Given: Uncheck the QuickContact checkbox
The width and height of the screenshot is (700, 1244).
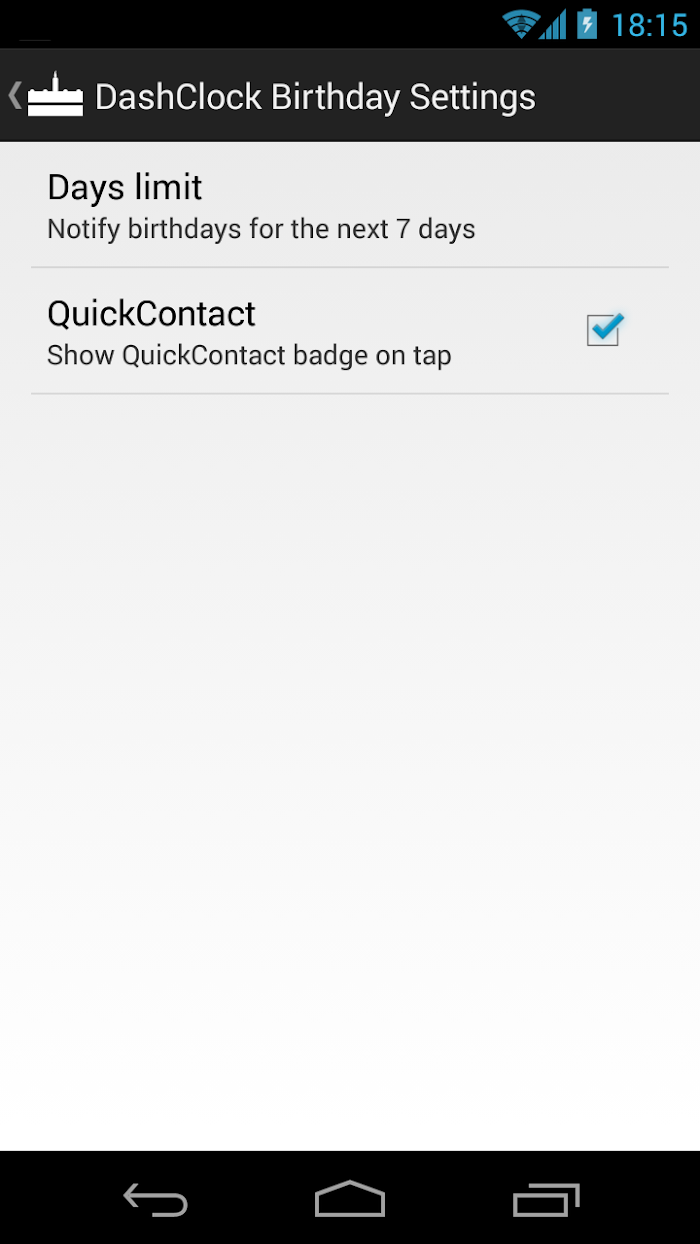Looking at the screenshot, I should pyautogui.click(x=604, y=330).
